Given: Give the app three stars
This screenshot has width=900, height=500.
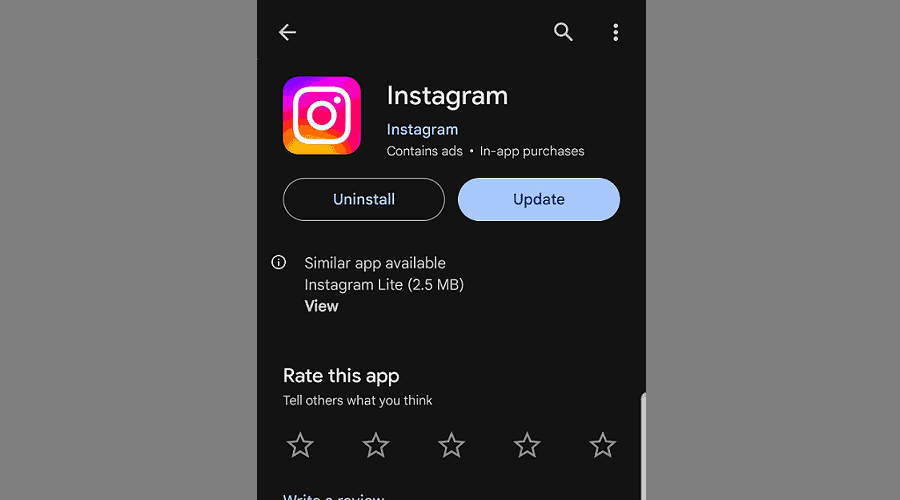Looking at the screenshot, I should 451,445.
